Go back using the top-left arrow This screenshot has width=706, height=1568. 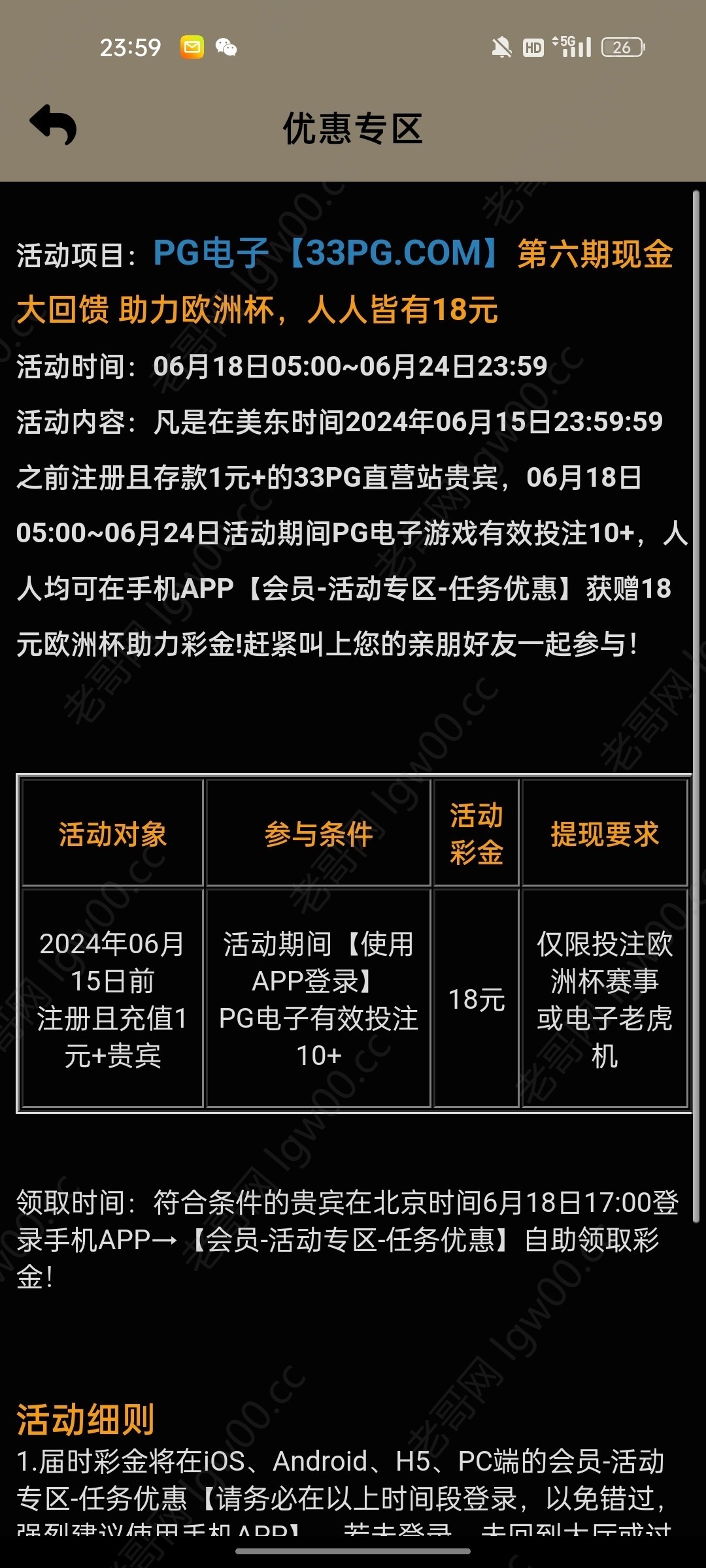coord(54,125)
